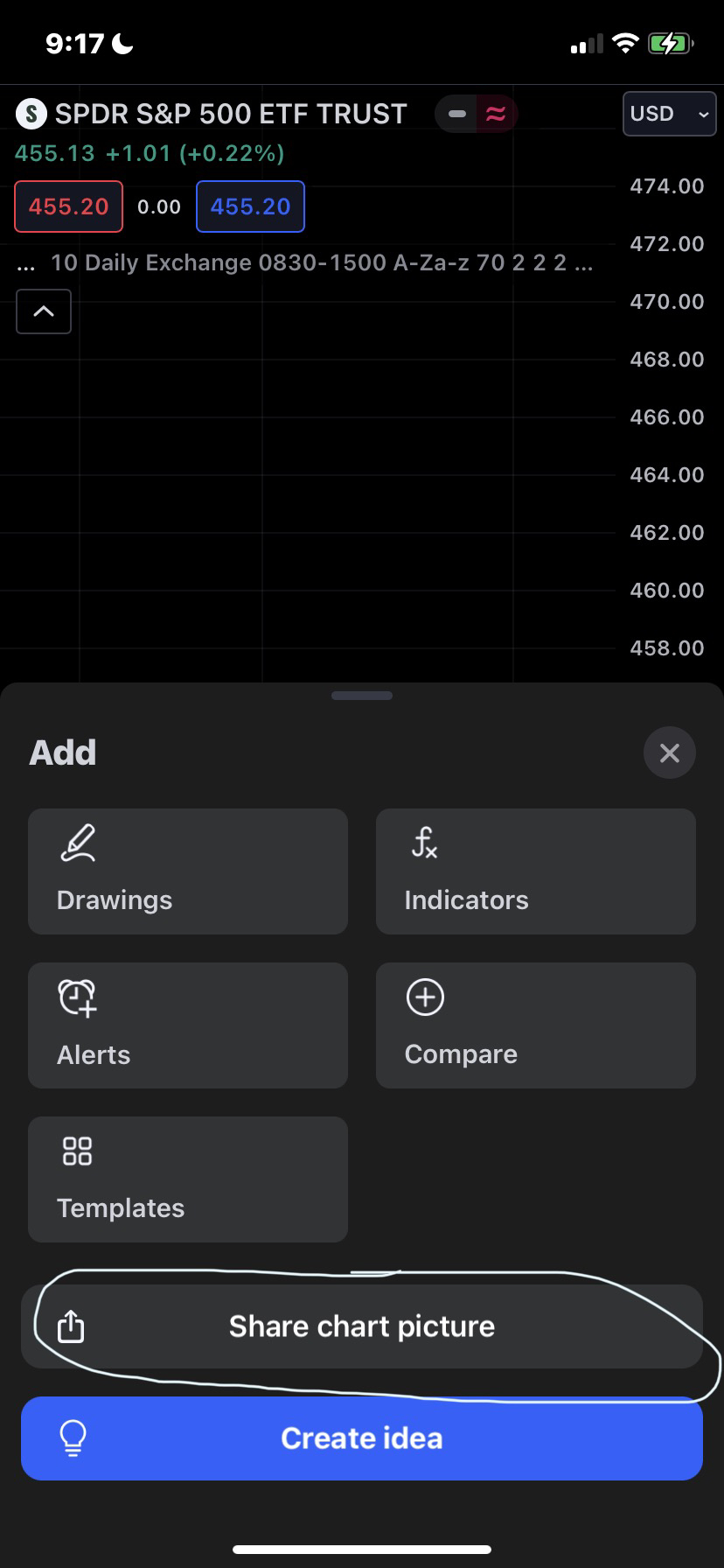Select the Templates grid icon
This screenshot has width=724, height=1568.
point(76,1151)
